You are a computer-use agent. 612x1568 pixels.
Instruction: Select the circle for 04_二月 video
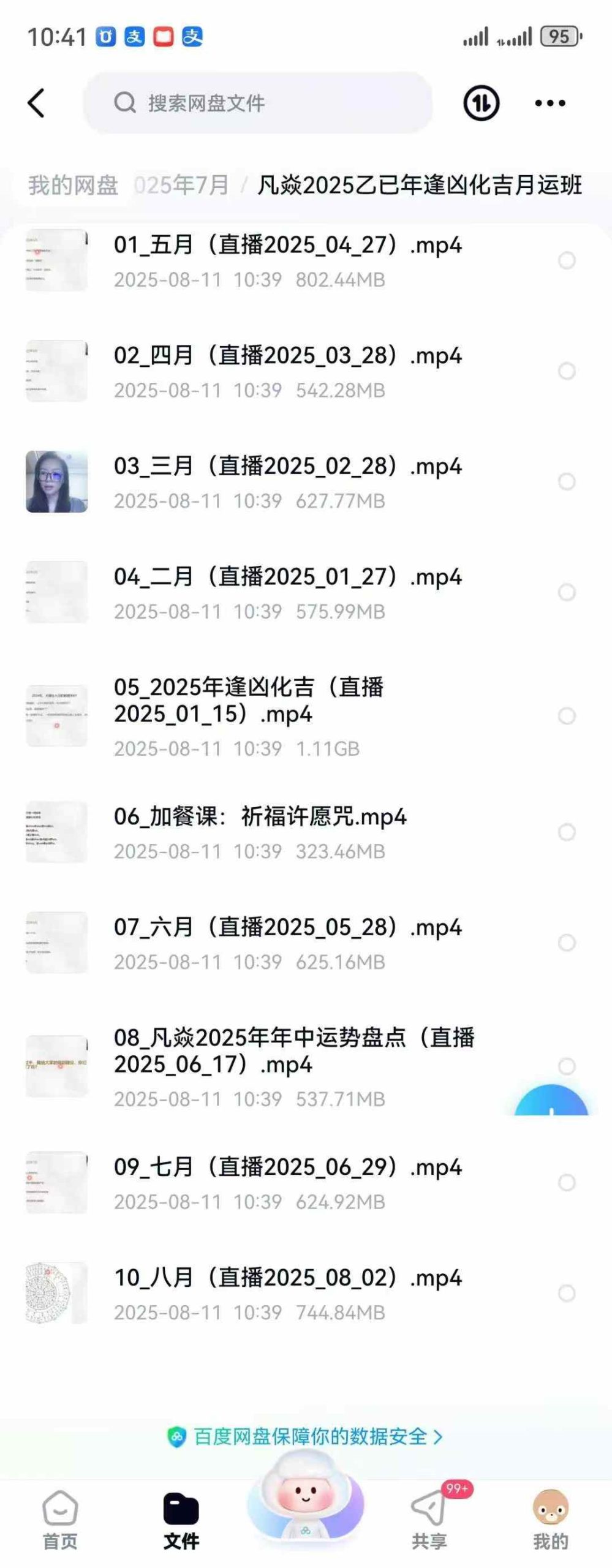[x=567, y=592]
